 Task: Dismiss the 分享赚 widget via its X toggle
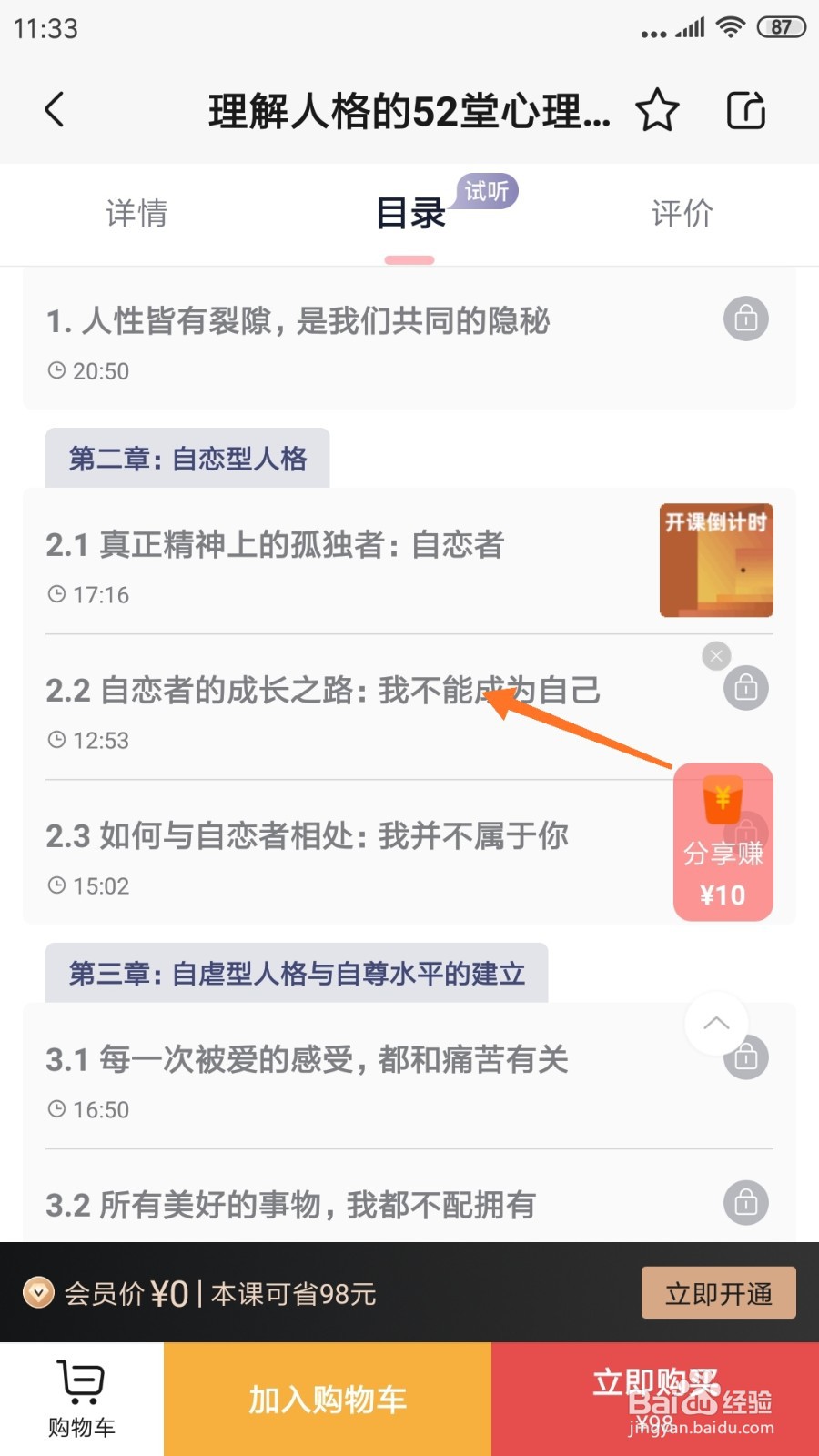point(716,655)
